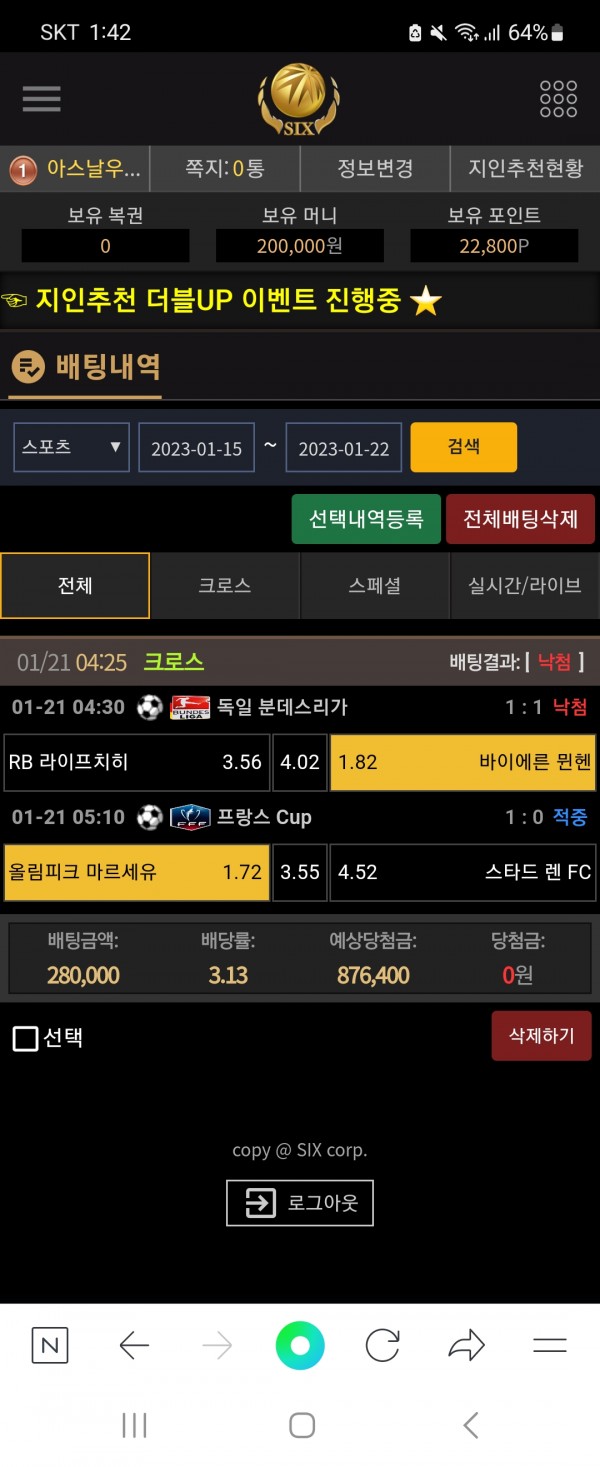This screenshot has height=1467, width=600.
Task: View 지인추천현황
Action: click(525, 168)
